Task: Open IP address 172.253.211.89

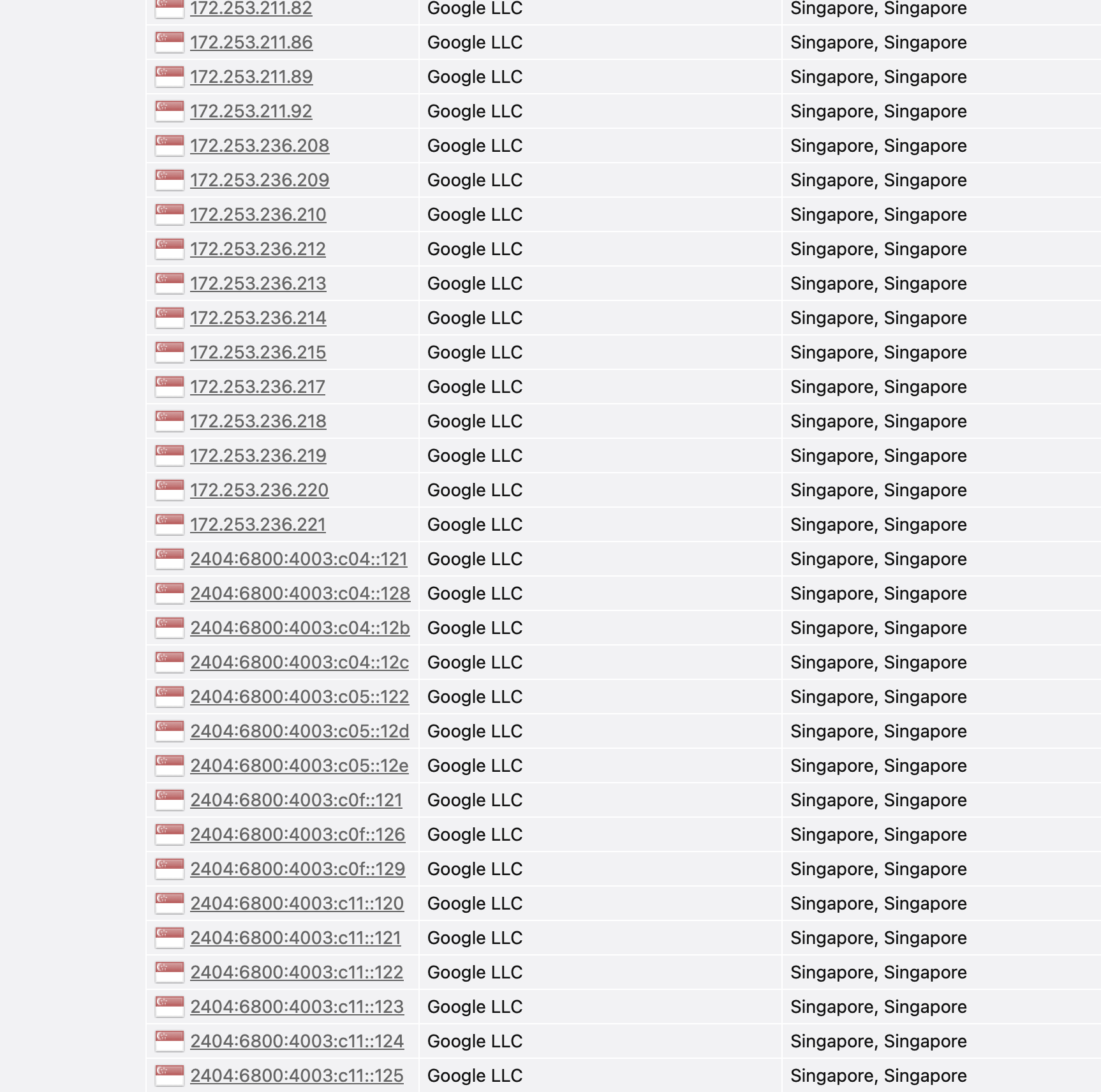Action: 251,77
